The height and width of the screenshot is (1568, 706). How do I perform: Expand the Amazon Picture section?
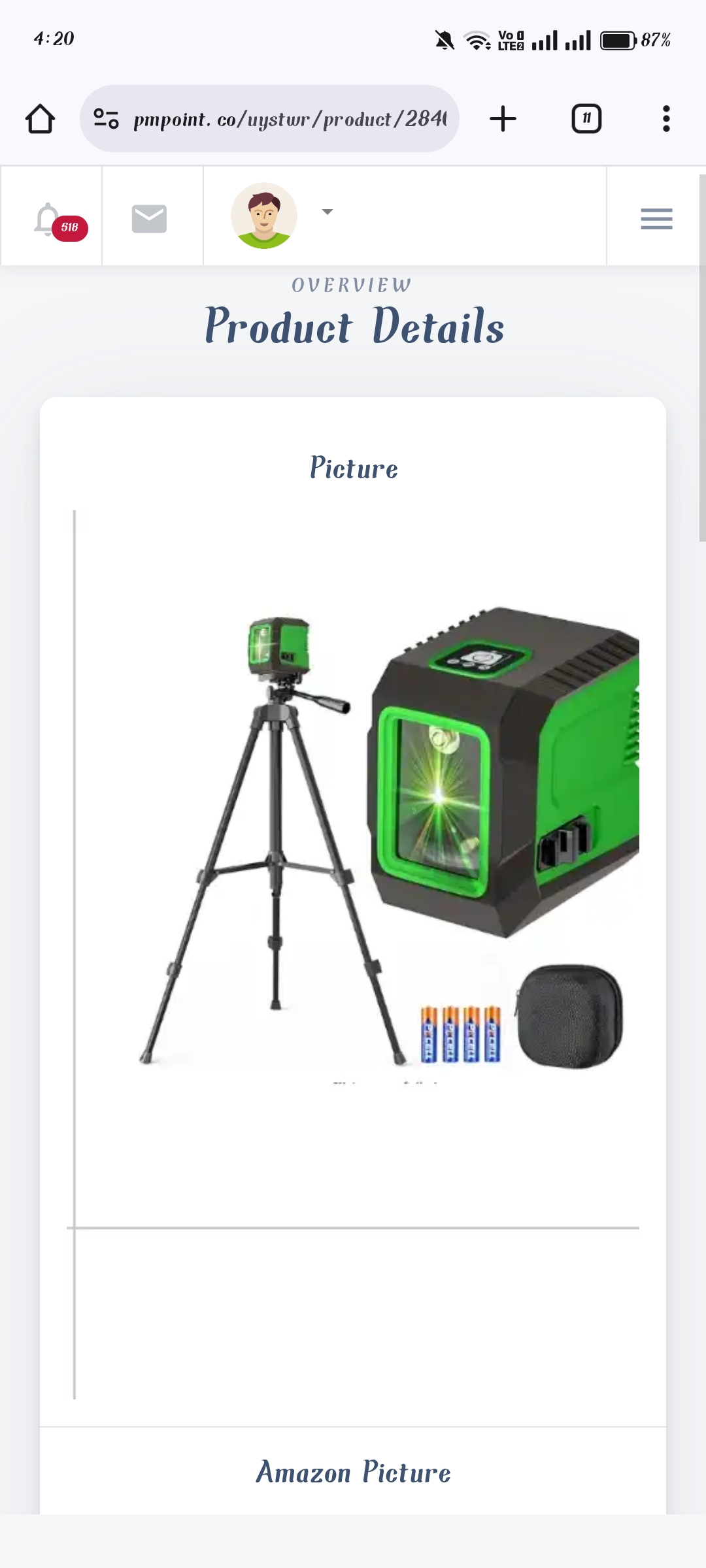(353, 1472)
